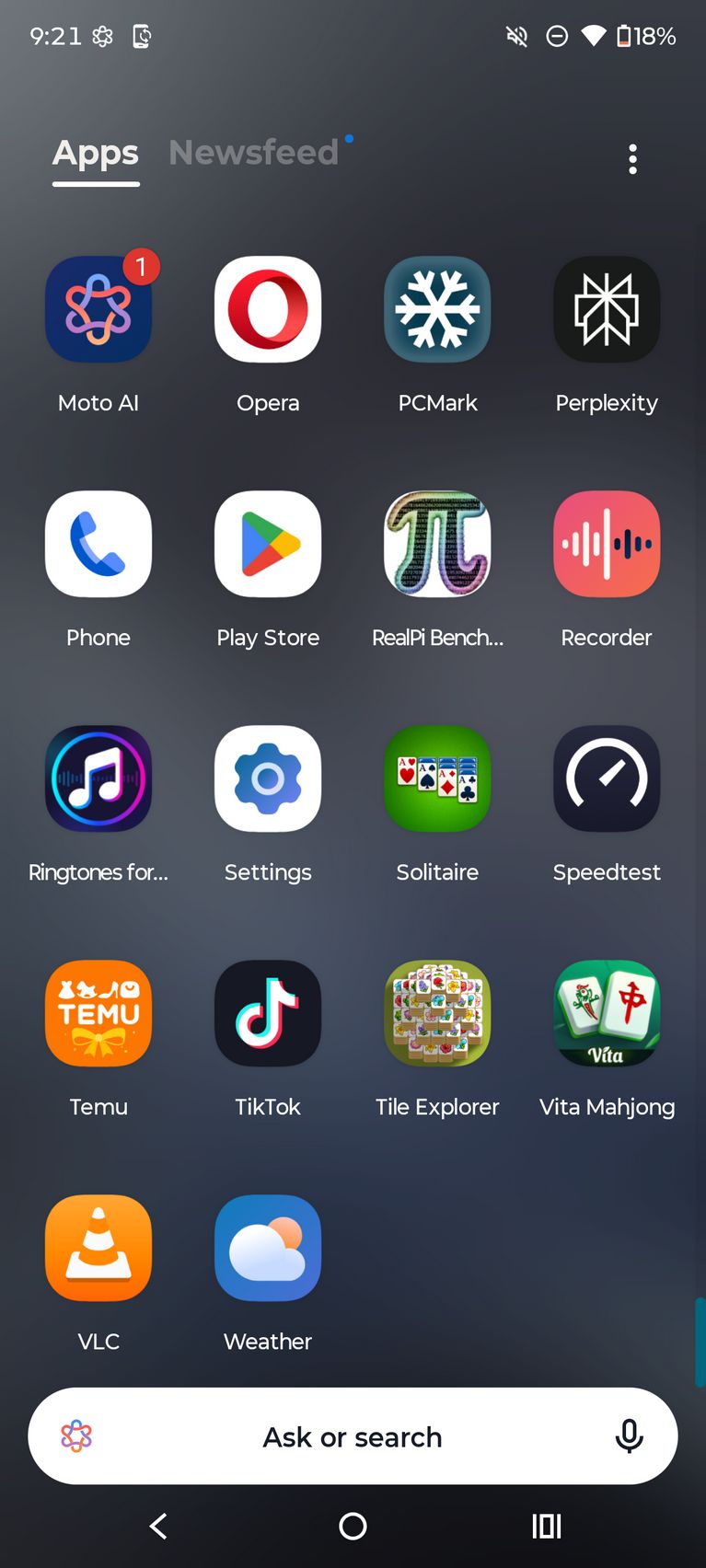Tap the microphone for voice search
The height and width of the screenshot is (1568, 706).
(x=629, y=1435)
